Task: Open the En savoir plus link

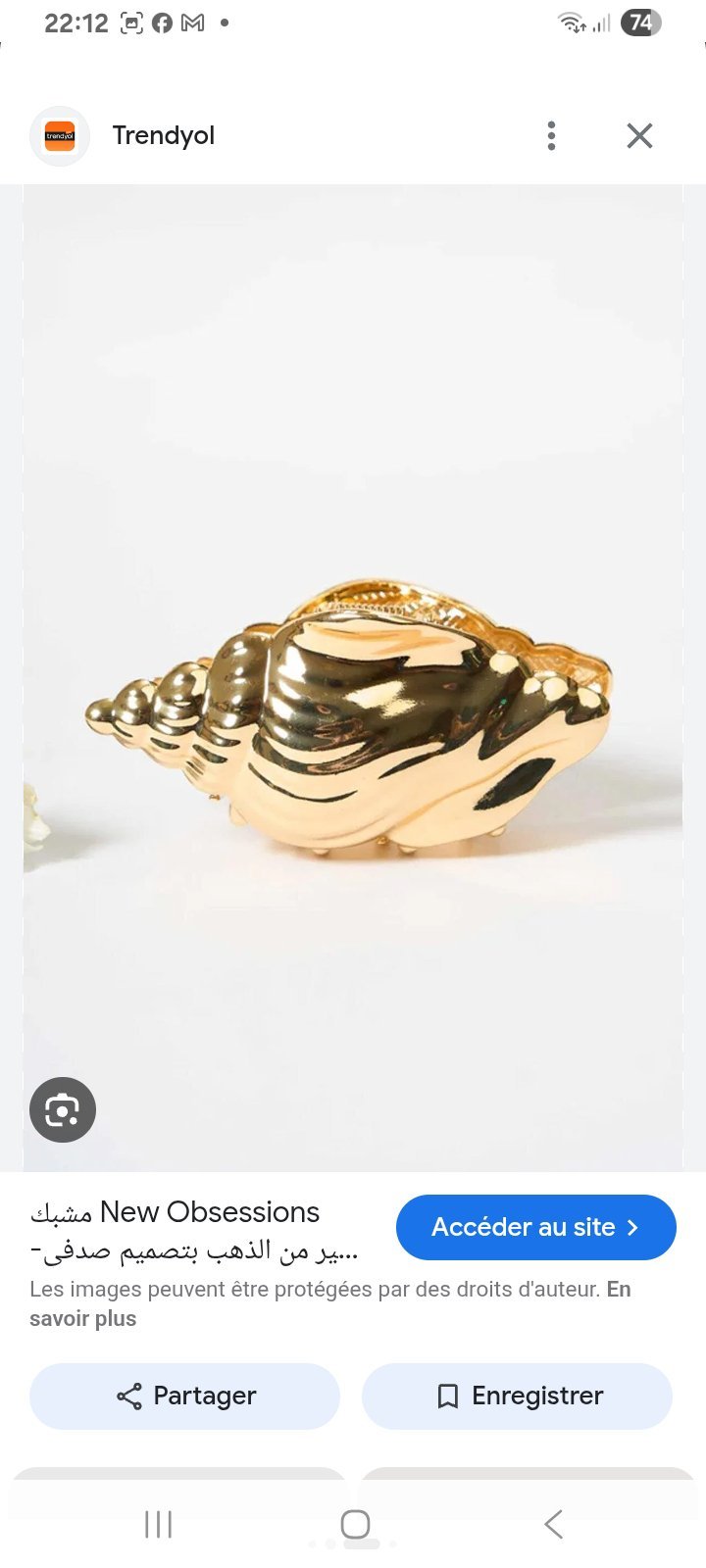Action: point(329,1303)
